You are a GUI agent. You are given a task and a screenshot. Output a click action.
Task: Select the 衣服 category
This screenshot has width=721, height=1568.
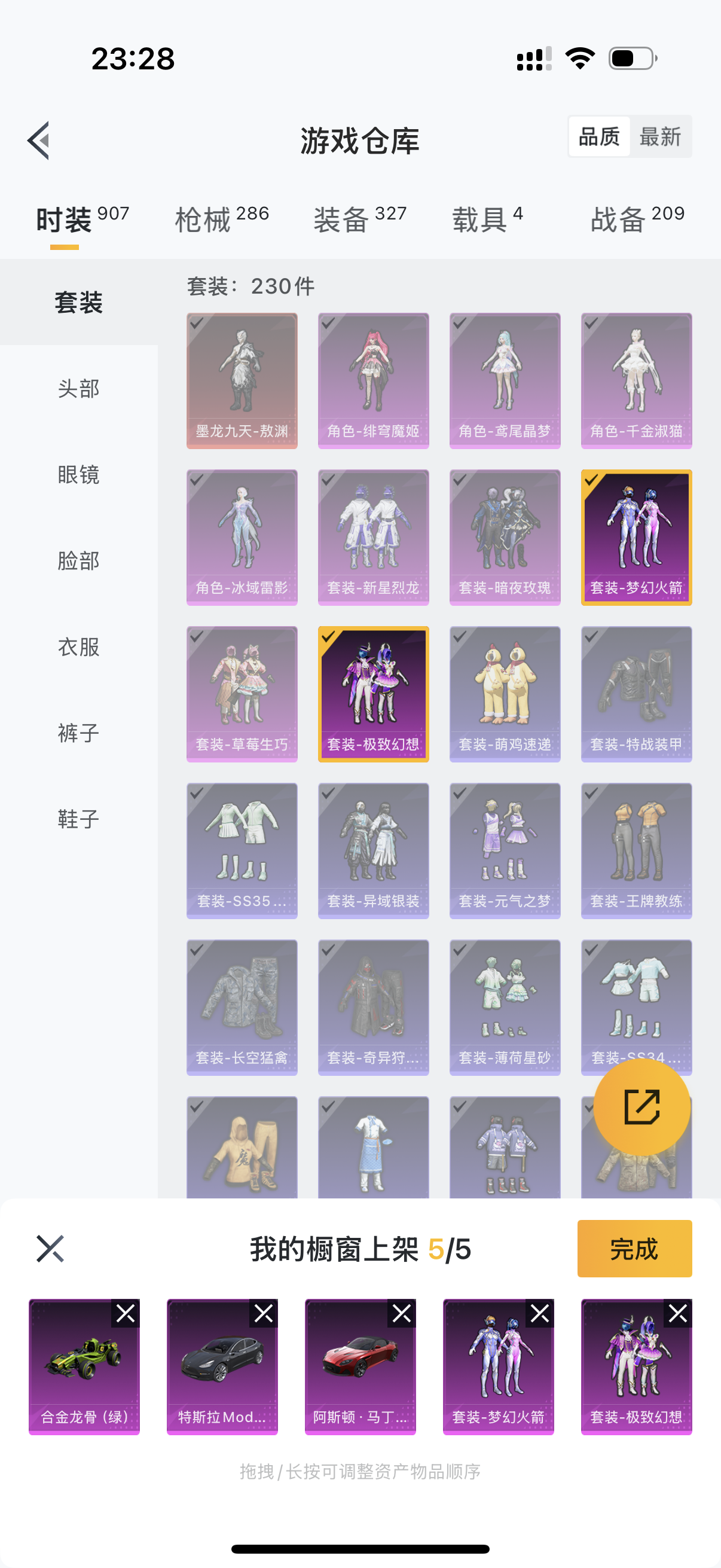(x=78, y=646)
